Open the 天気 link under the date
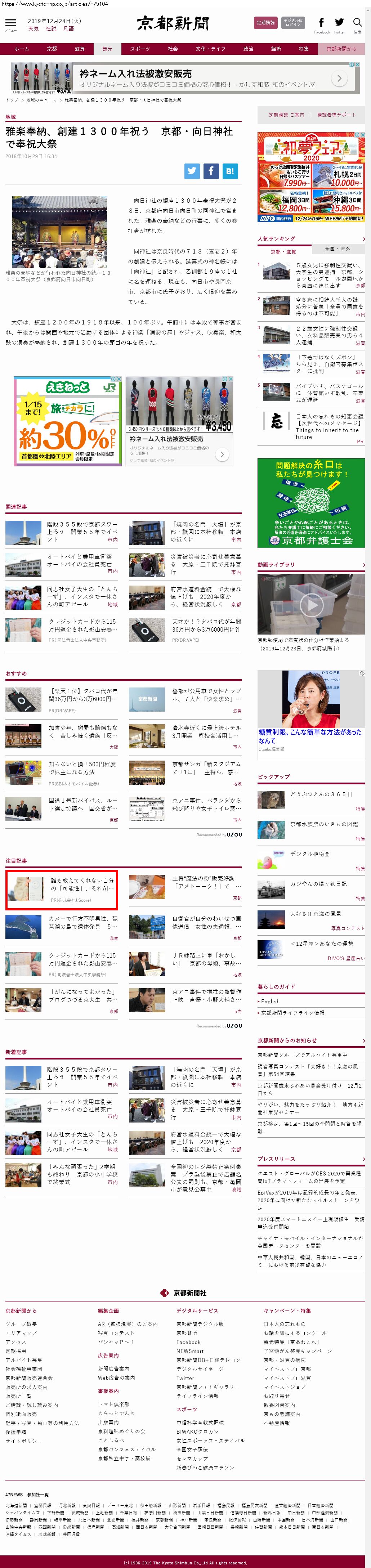This screenshot has width=371, height=1568. click(x=33, y=28)
